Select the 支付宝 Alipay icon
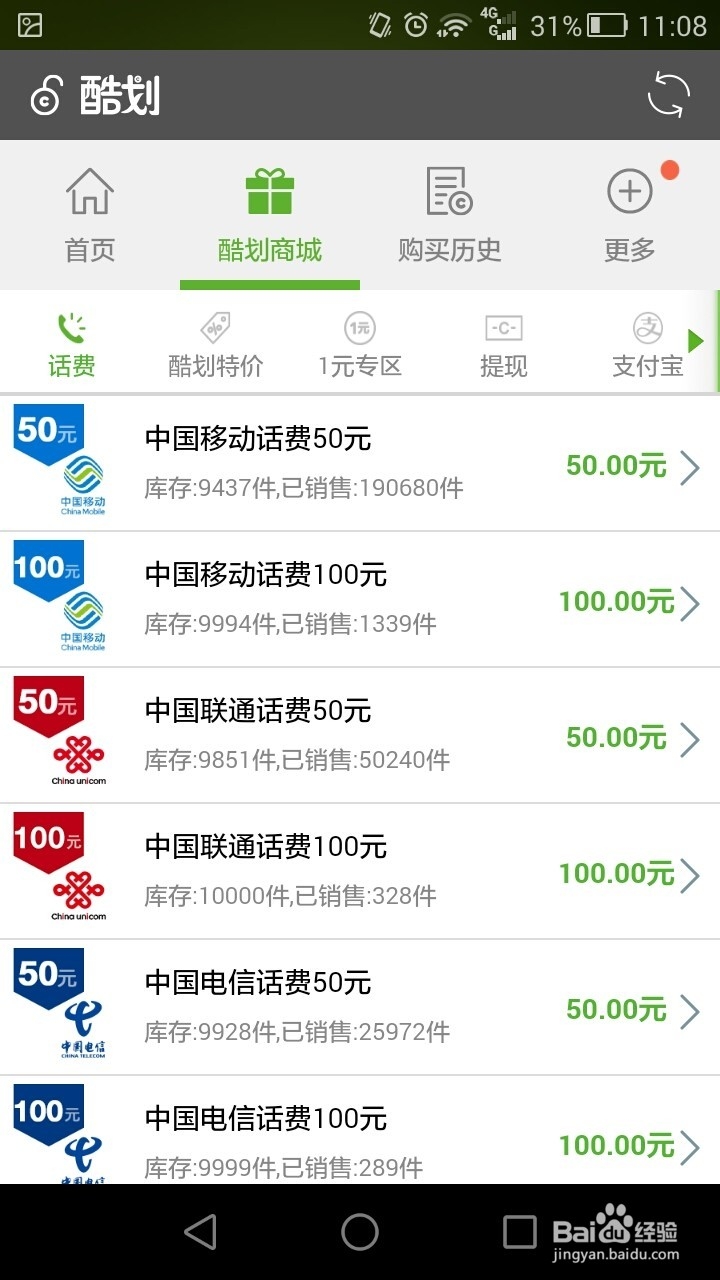720x1280 pixels. coord(648,326)
